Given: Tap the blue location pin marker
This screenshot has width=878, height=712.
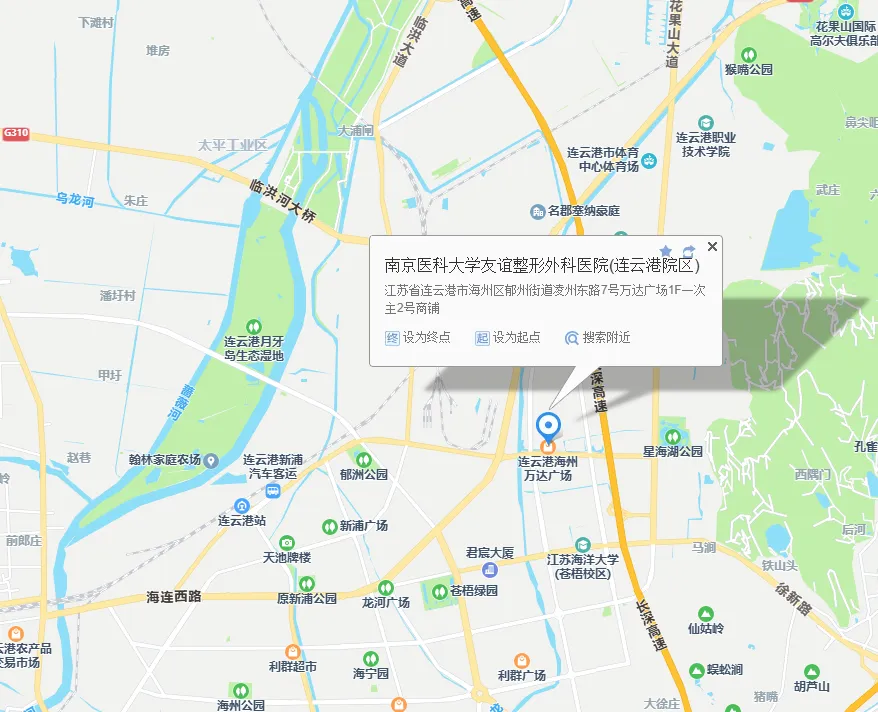Looking at the screenshot, I should tap(548, 428).
